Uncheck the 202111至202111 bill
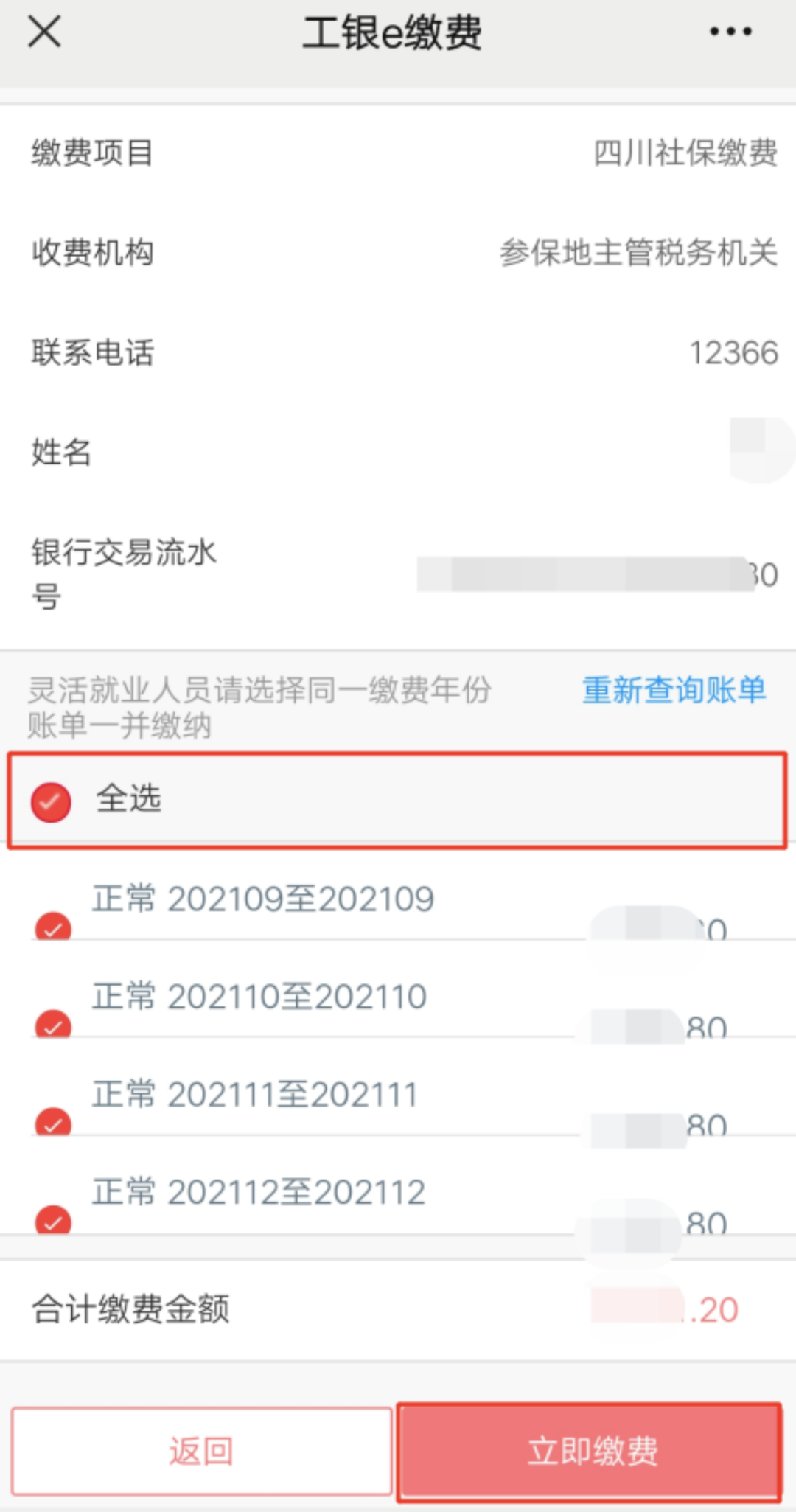796x1512 pixels. (53, 1122)
